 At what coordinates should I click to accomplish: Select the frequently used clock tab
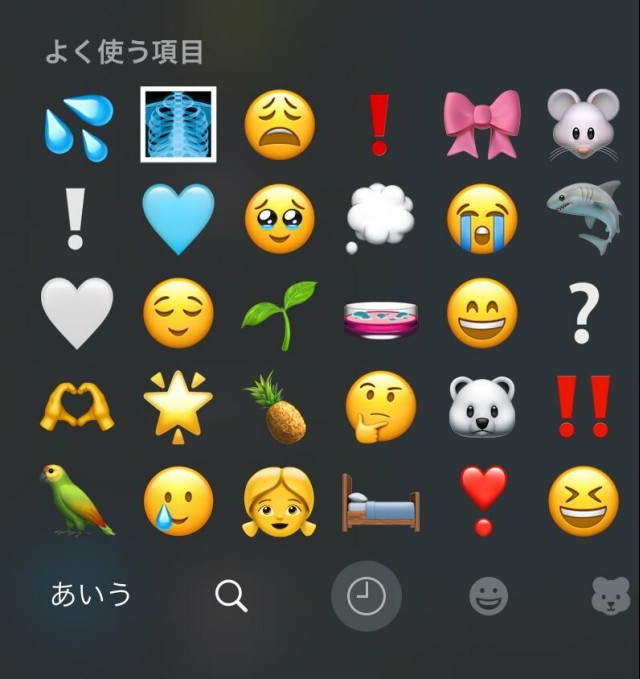coord(366,596)
